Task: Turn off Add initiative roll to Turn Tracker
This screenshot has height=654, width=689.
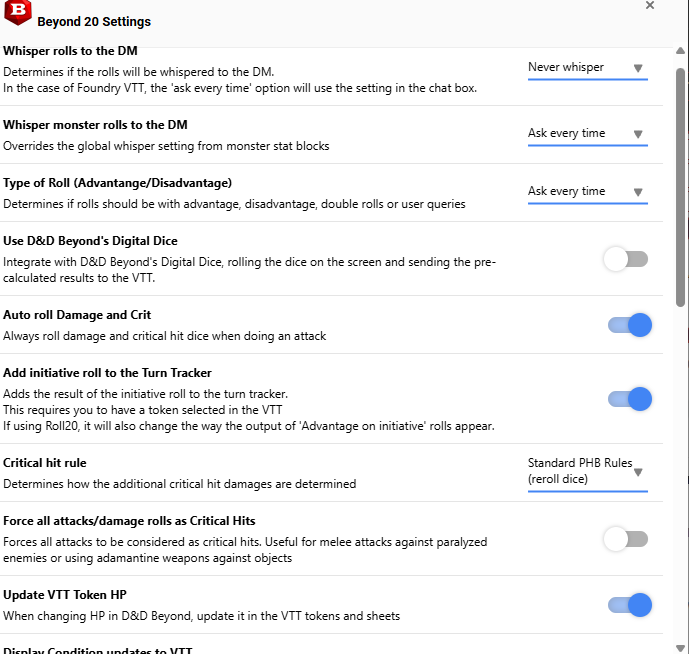Action: 630,399
